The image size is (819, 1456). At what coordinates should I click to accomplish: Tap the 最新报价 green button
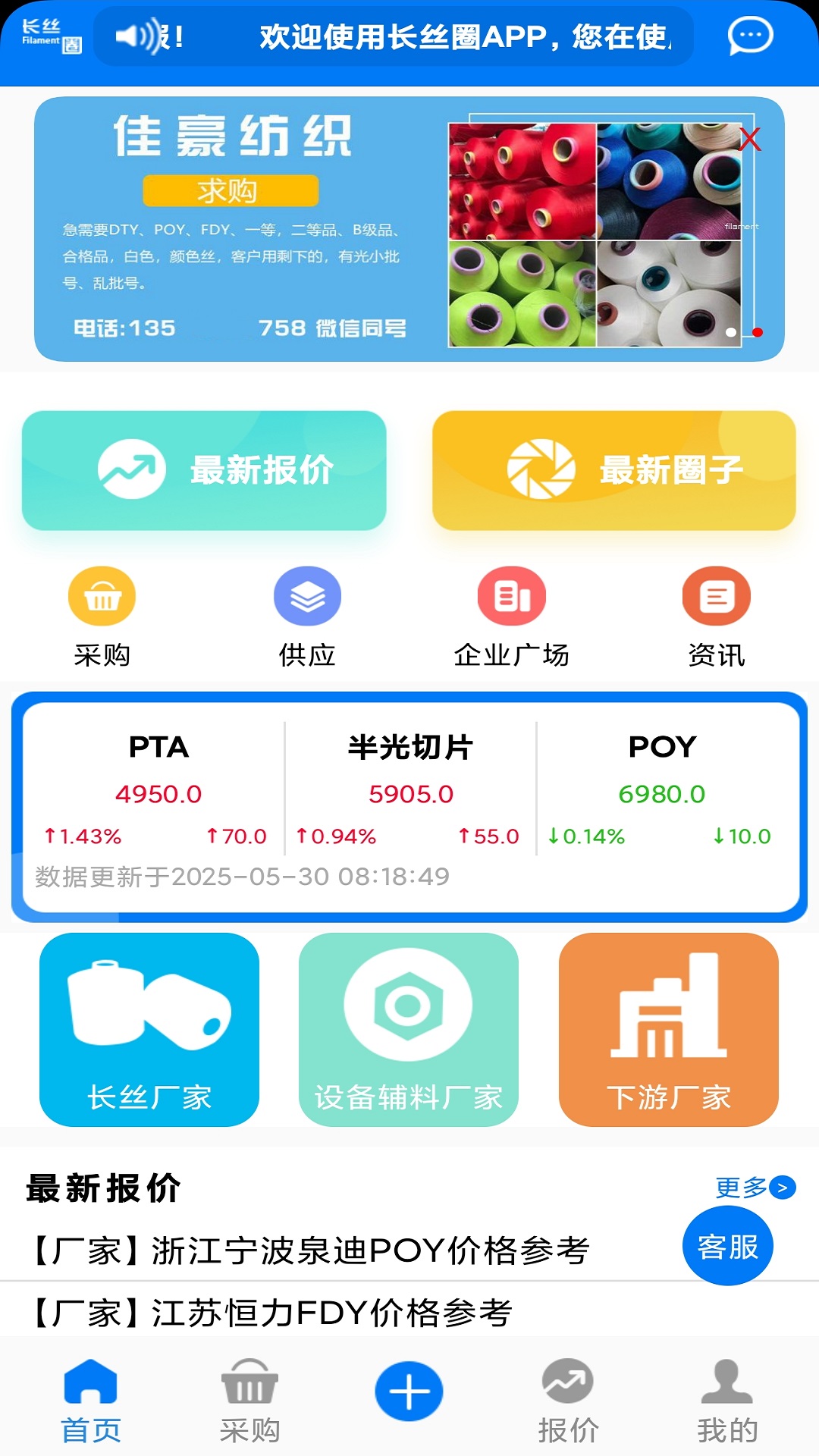(205, 469)
